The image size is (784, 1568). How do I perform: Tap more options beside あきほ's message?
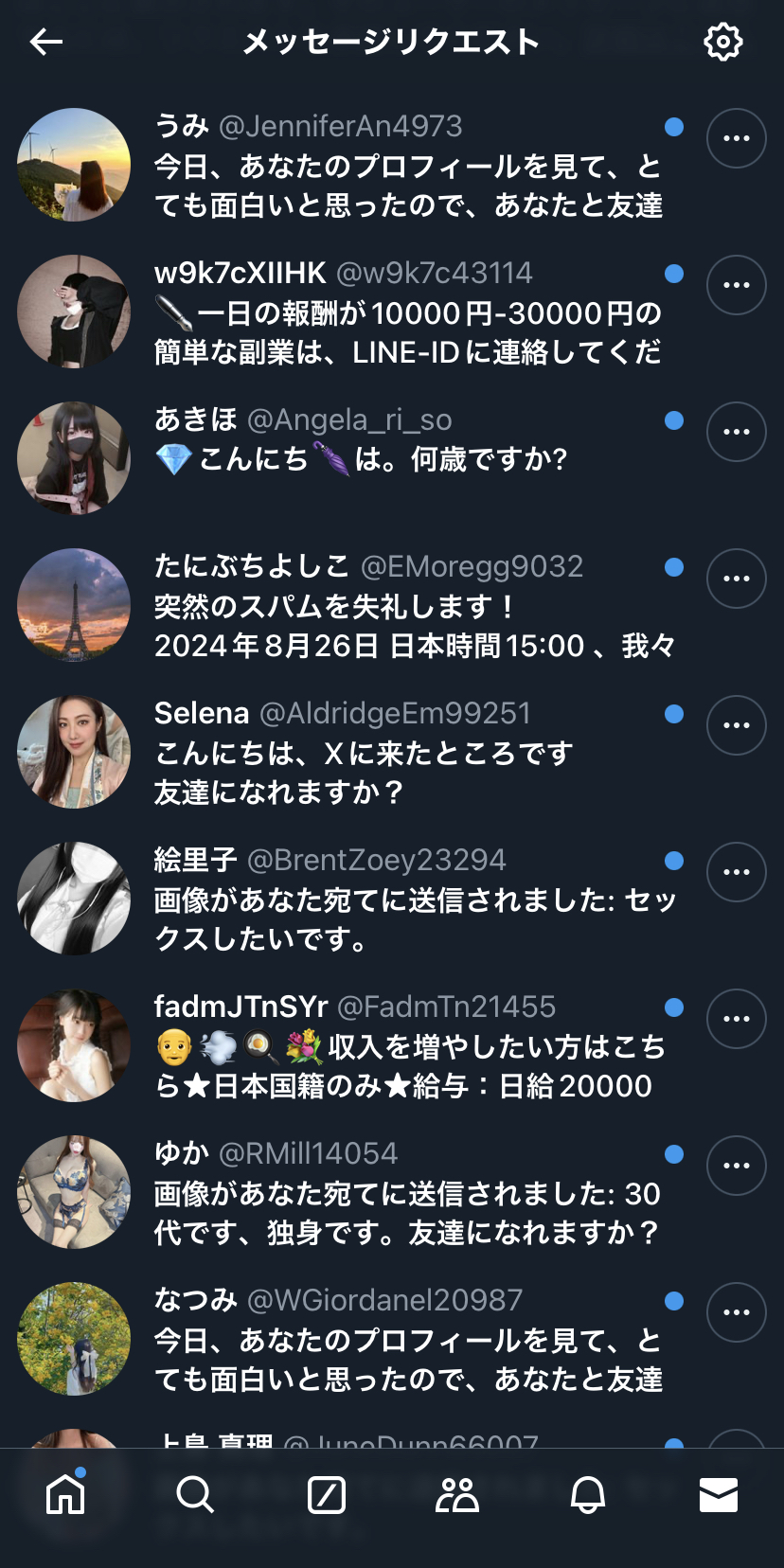(736, 432)
